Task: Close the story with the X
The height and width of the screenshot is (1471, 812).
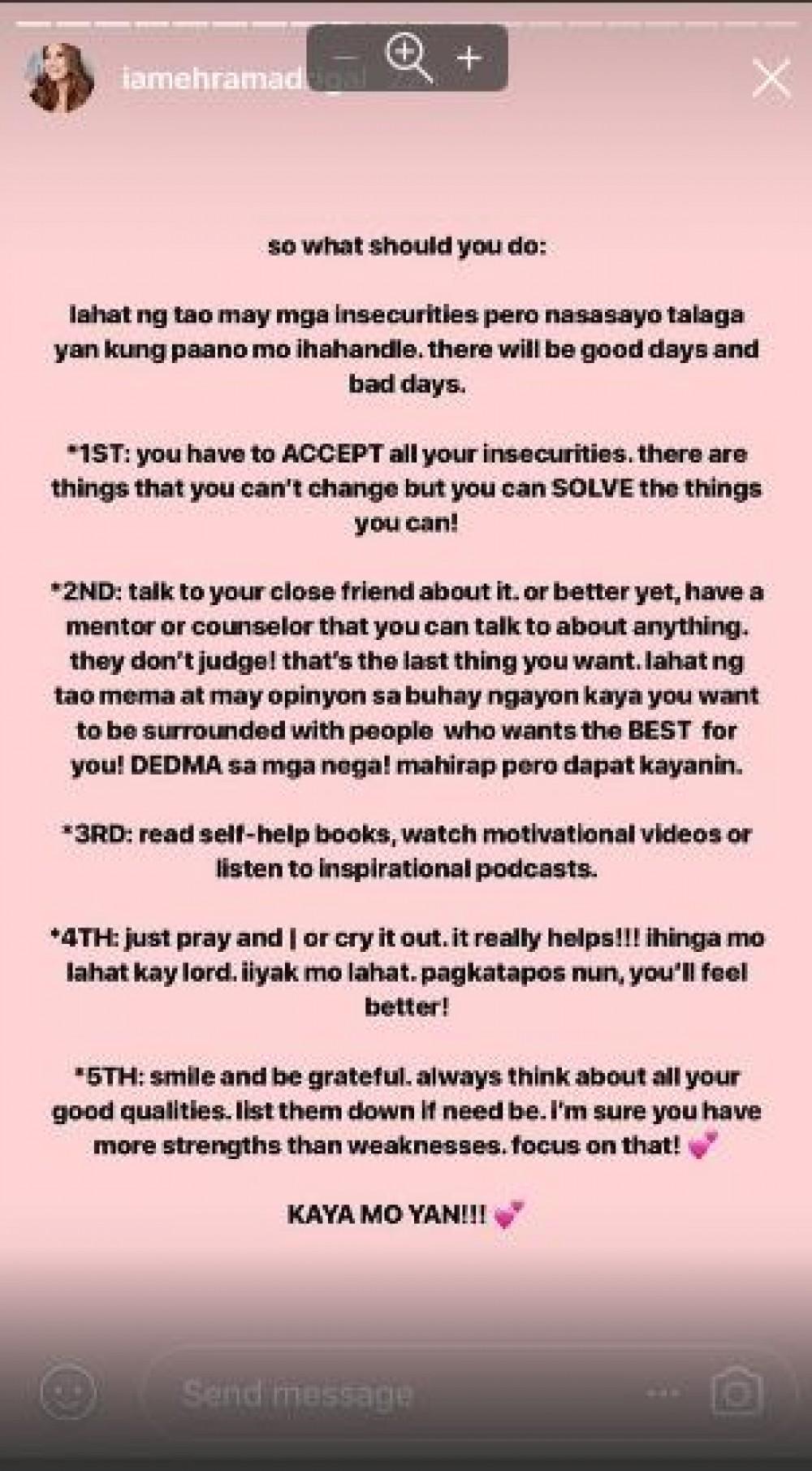Action: (x=771, y=80)
